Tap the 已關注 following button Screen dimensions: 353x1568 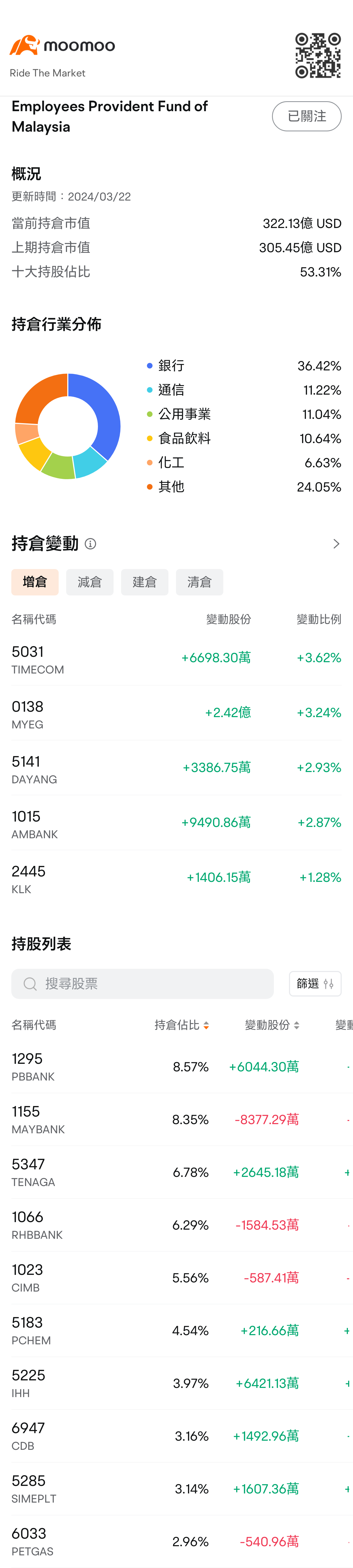click(306, 116)
